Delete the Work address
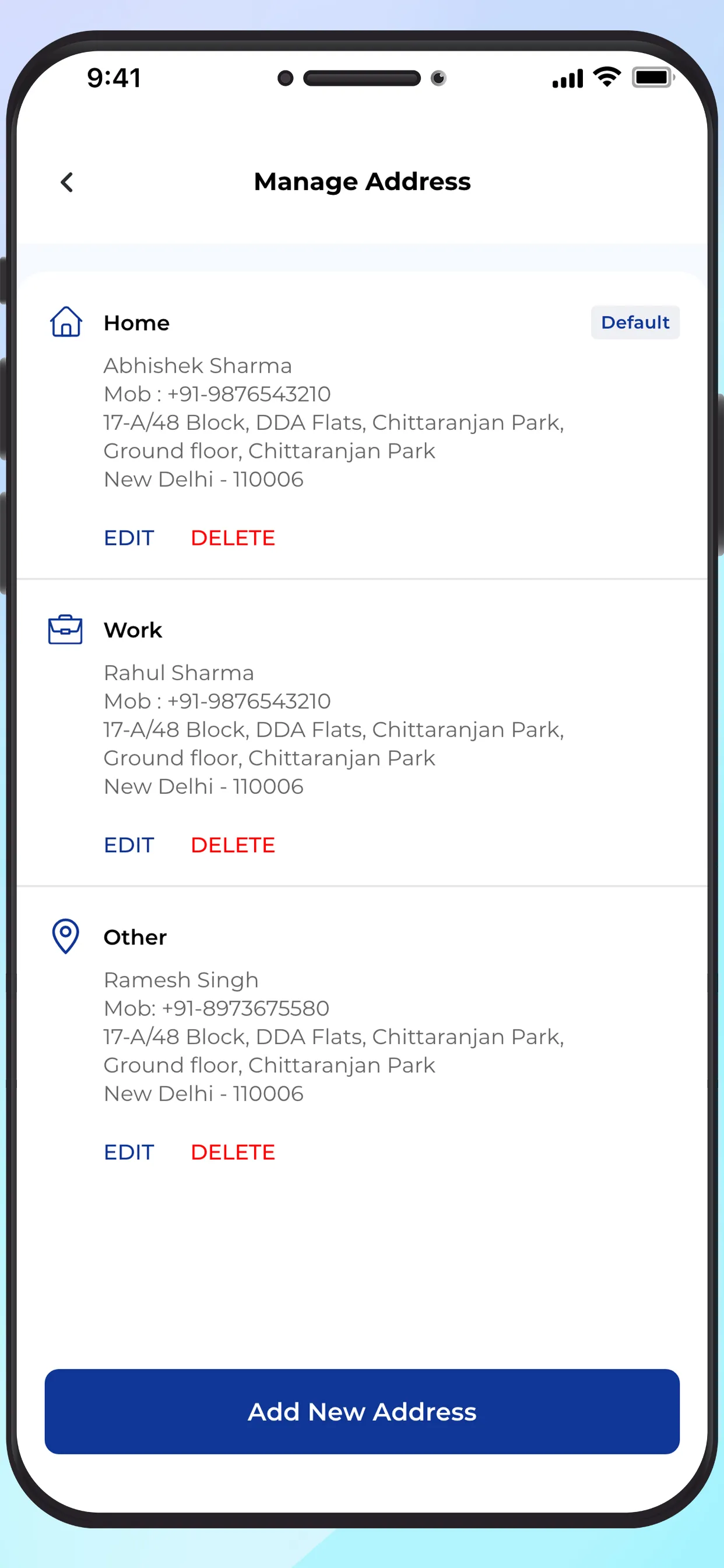 click(x=233, y=845)
